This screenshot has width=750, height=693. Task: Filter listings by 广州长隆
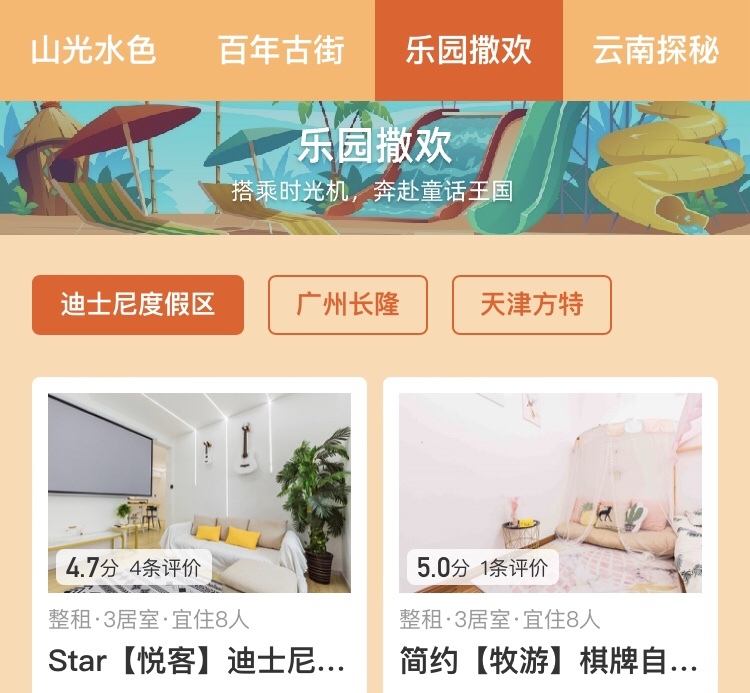click(x=348, y=305)
